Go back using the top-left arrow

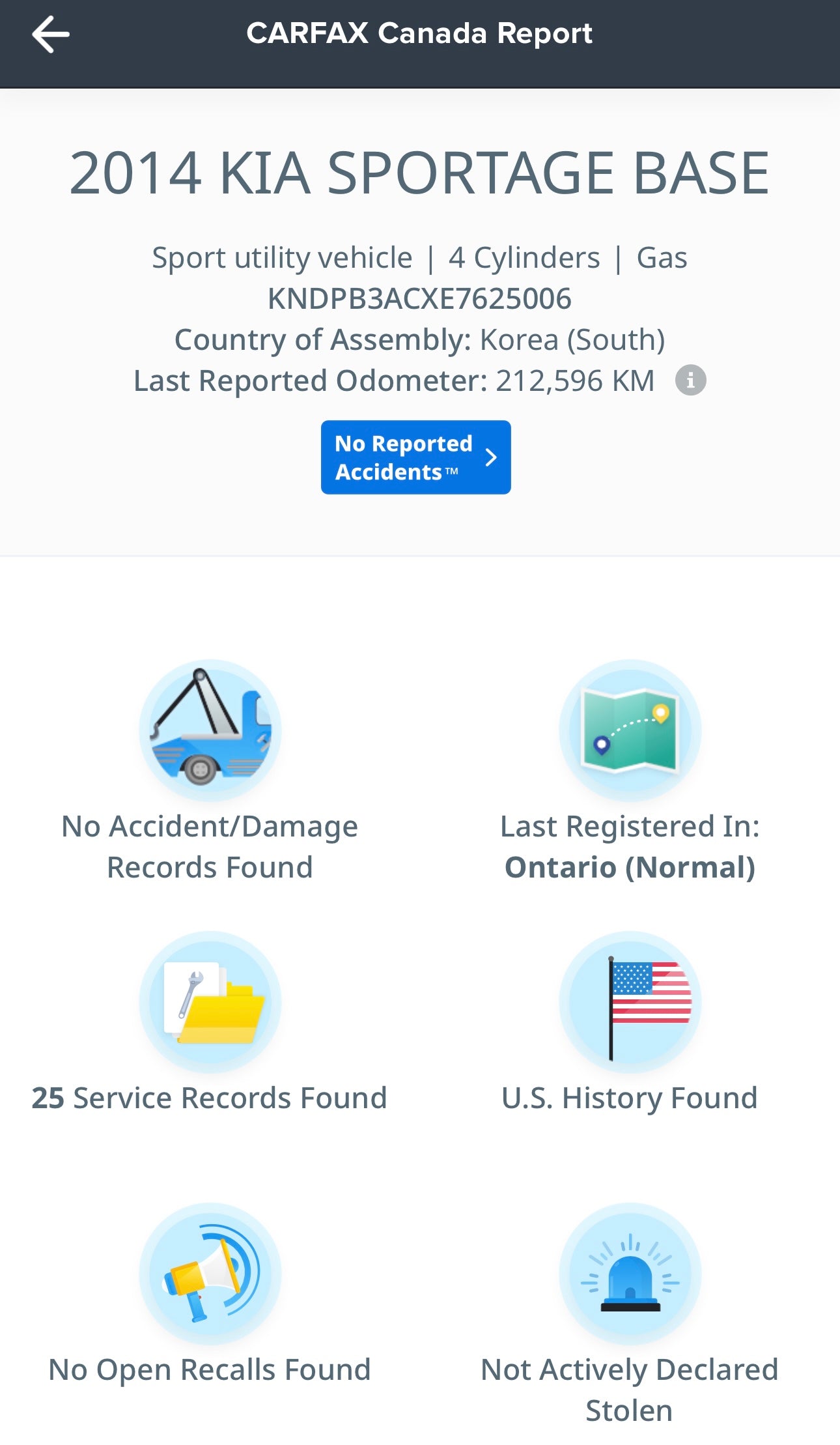(x=51, y=34)
